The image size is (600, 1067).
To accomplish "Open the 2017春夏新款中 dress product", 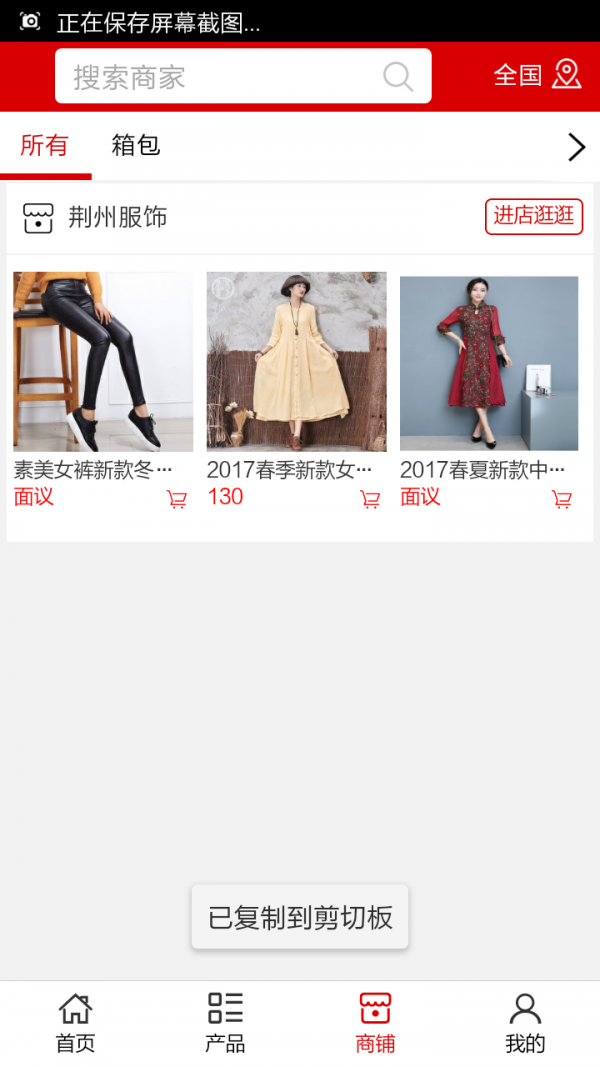I will 489,363.
